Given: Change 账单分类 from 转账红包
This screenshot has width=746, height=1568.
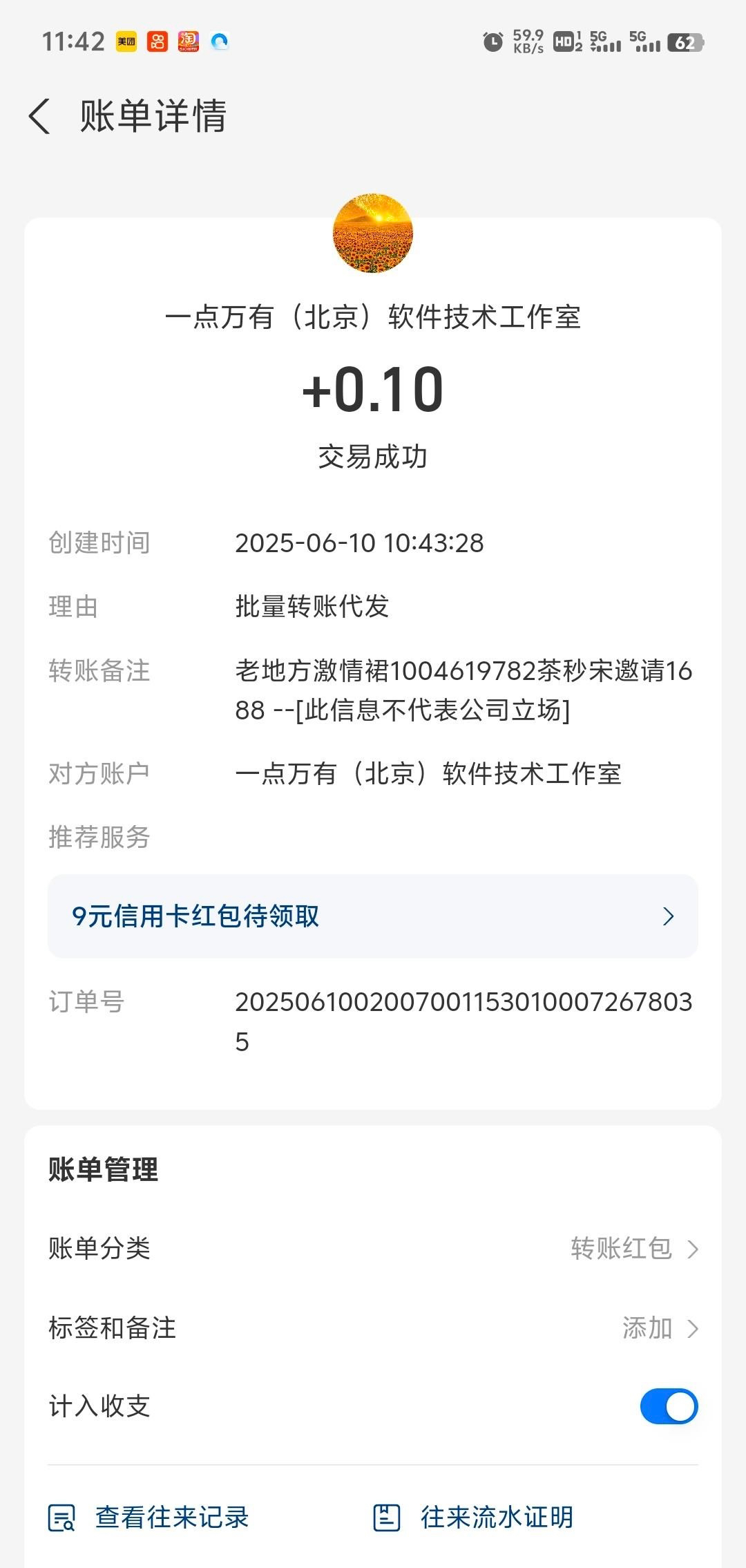Looking at the screenshot, I should pyautogui.click(x=634, y=1249).
